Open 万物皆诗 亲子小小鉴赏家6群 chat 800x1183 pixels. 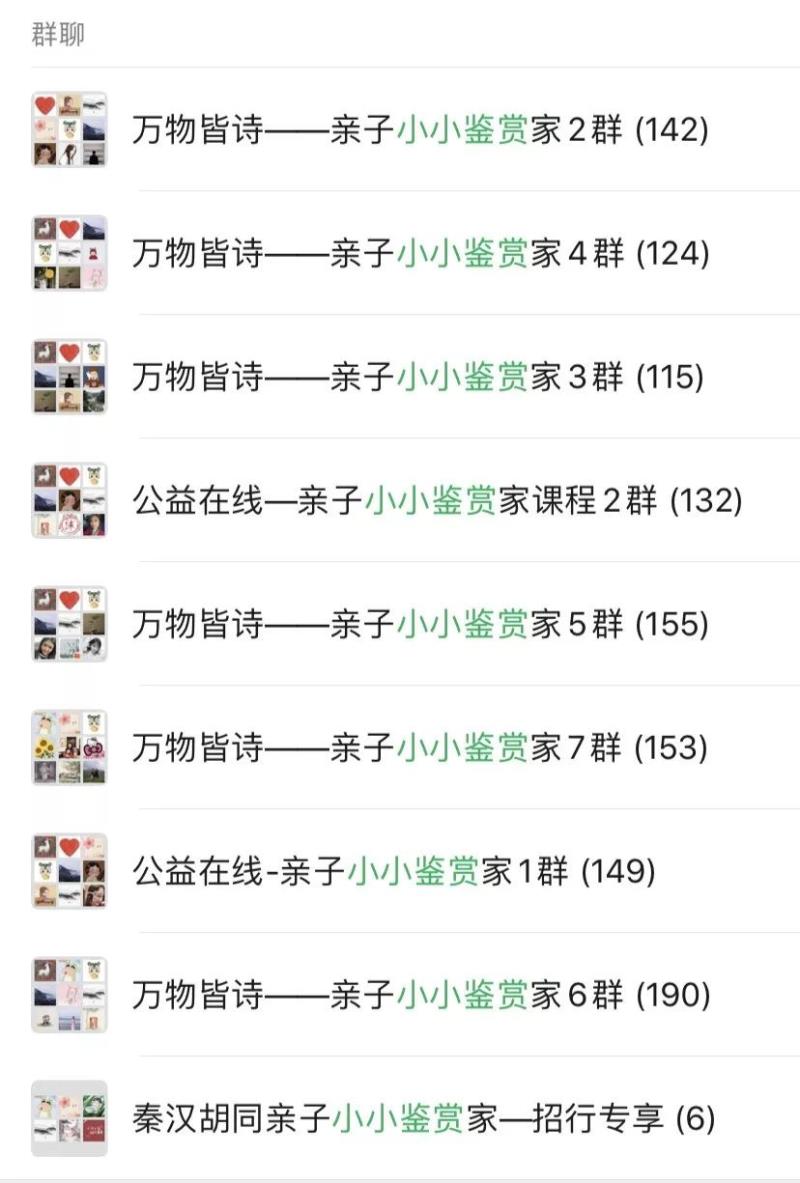tap(420, 995)
